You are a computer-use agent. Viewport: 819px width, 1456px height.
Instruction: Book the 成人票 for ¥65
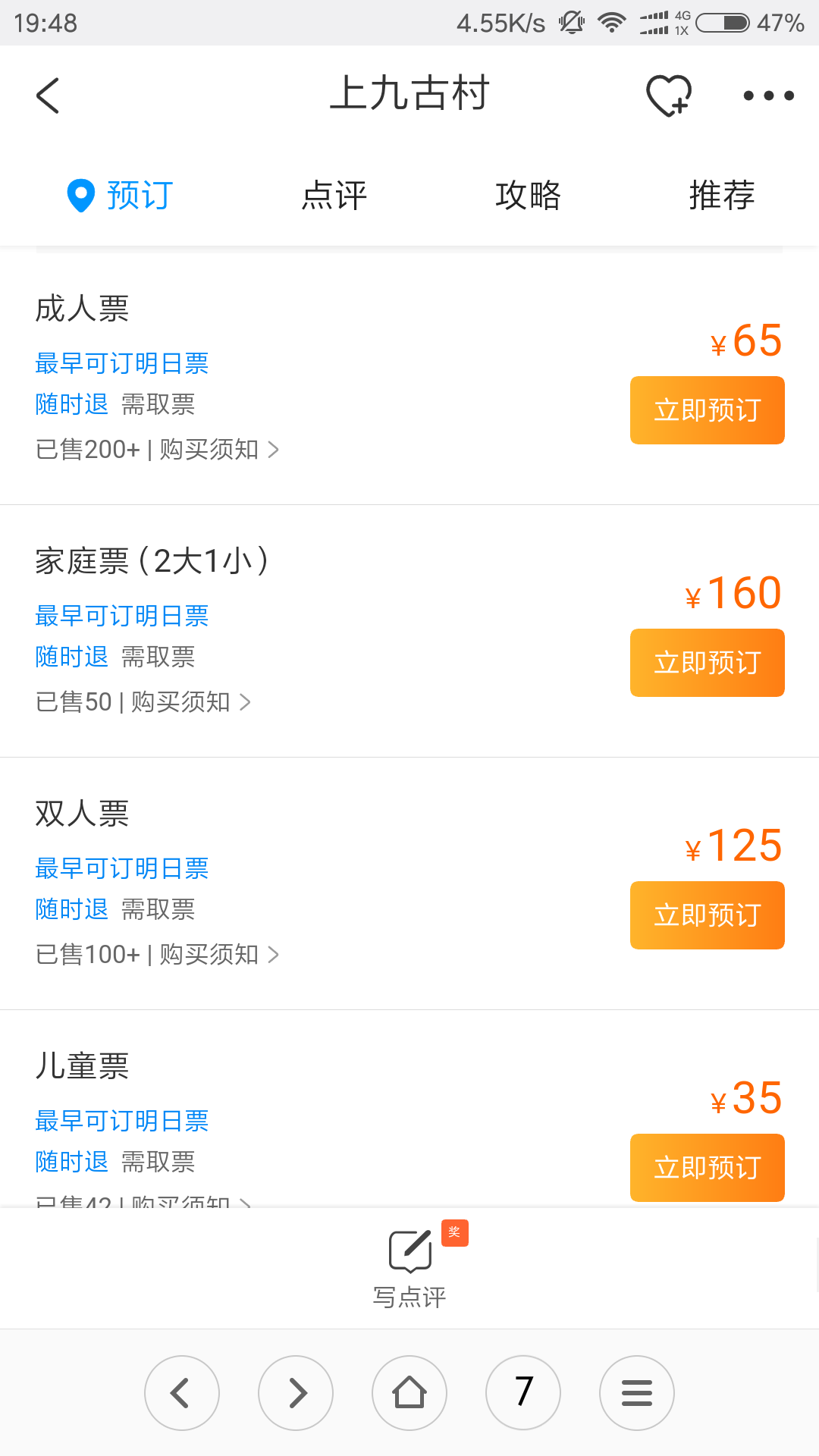pos(707,410)
